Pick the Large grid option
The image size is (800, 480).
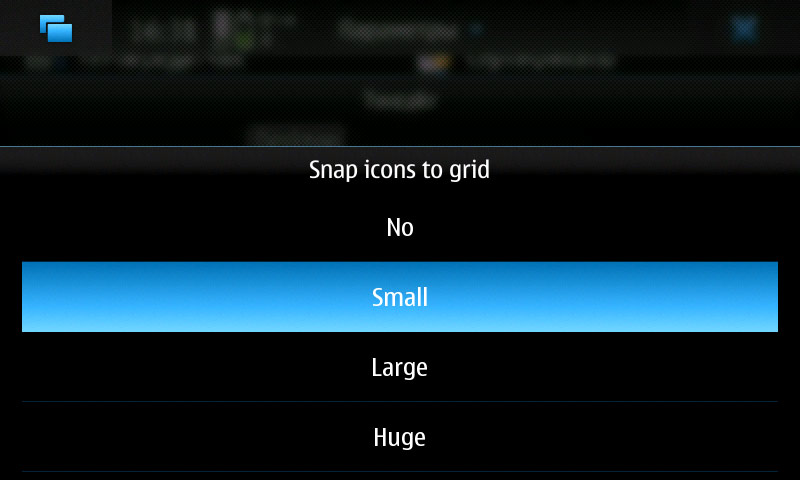400,367
